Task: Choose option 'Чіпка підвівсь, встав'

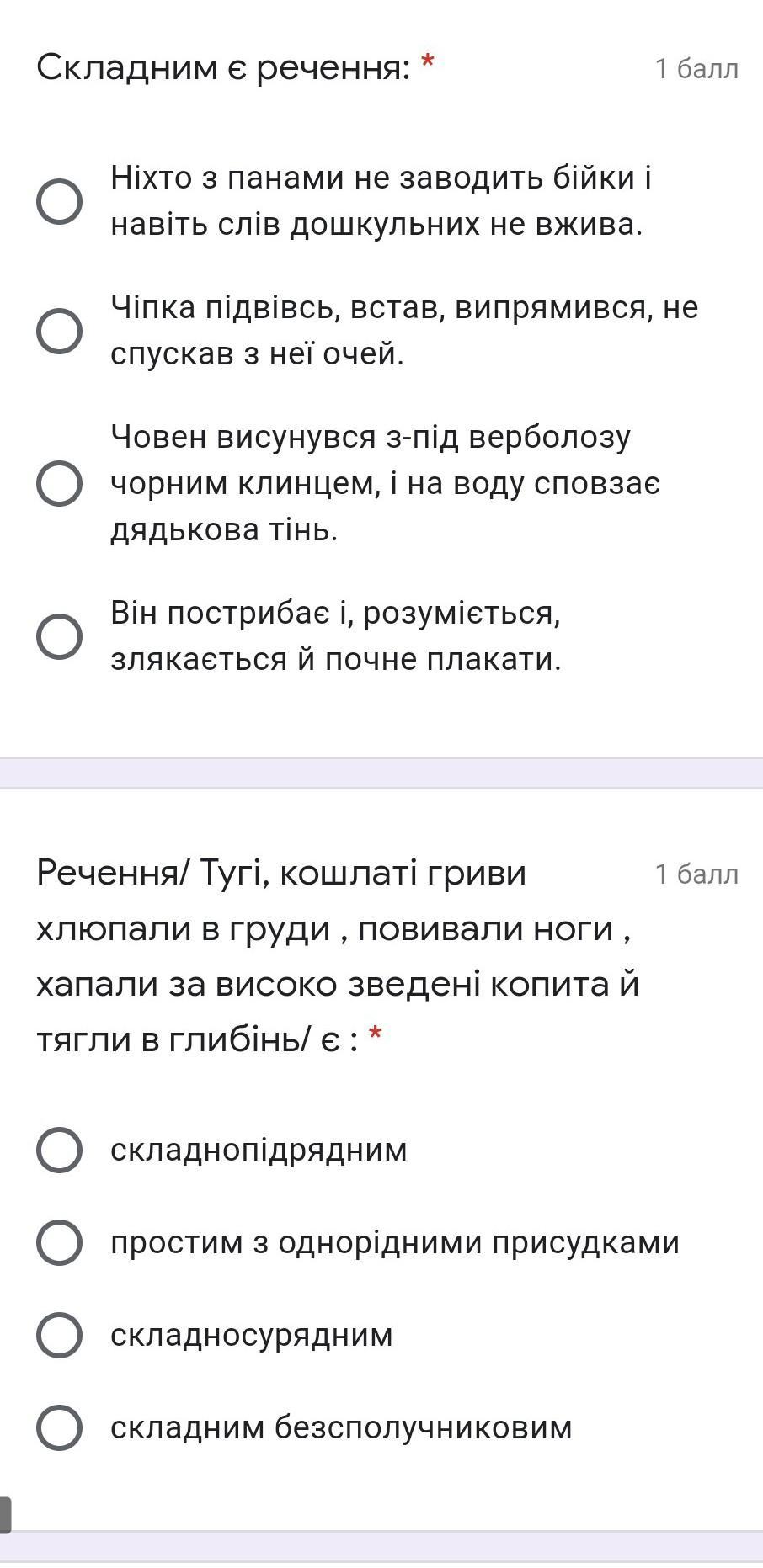Action: coord(59,331)
